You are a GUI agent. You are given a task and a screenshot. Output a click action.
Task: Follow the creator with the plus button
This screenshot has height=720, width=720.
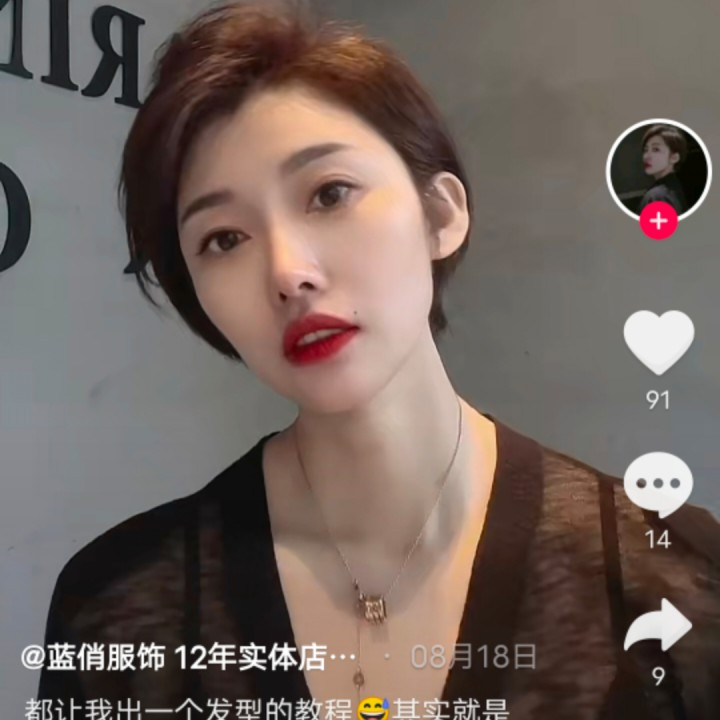click(x=658, y=222)
